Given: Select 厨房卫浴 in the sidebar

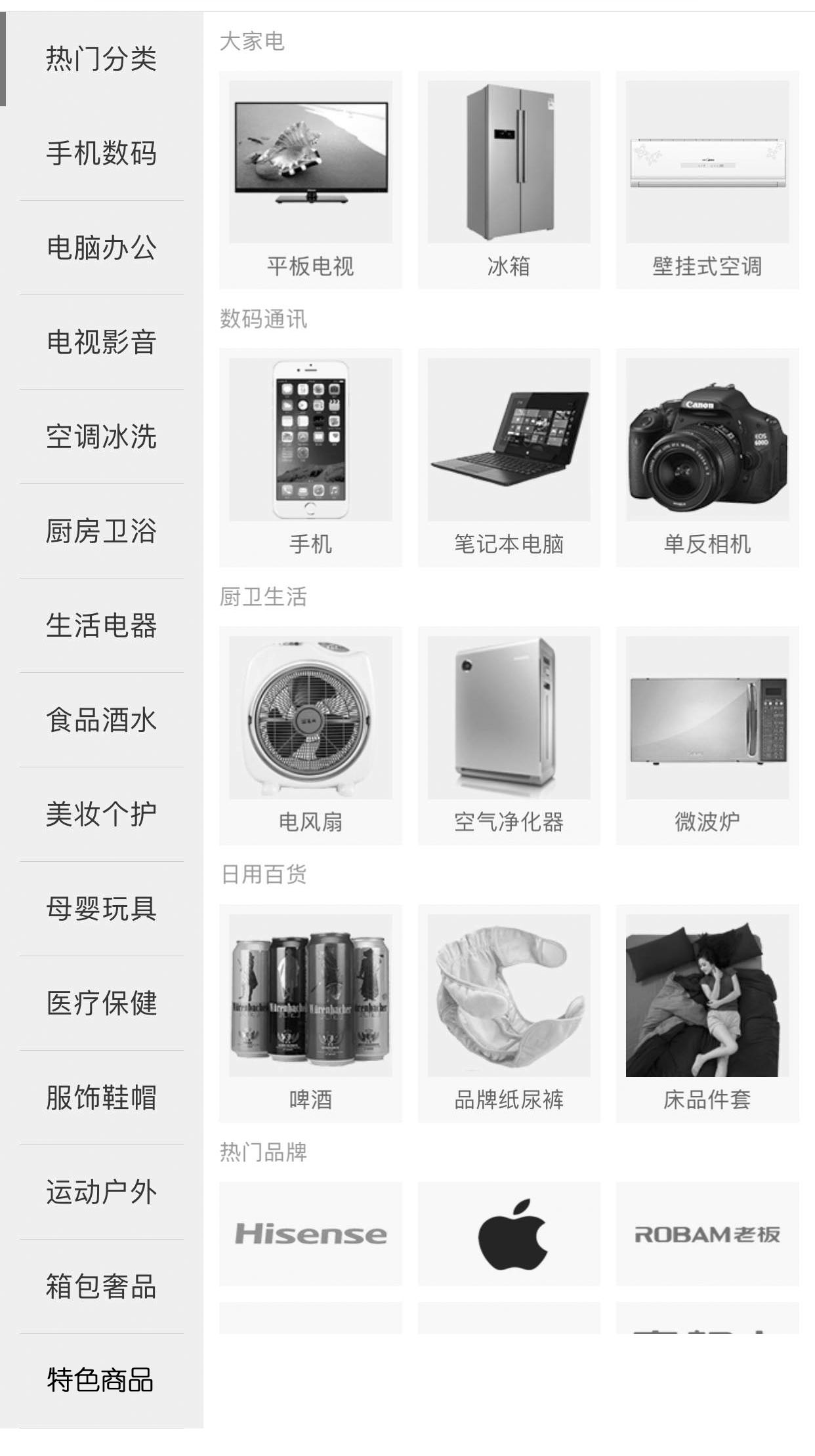Looking at the screenshot, I should pyautogui.click(x=101, y=531).
